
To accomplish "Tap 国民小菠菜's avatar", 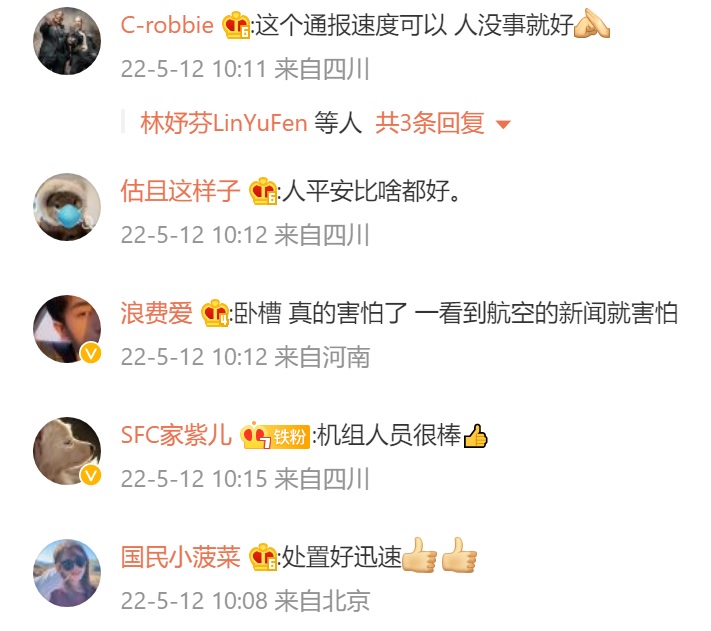I will [67, 573].
